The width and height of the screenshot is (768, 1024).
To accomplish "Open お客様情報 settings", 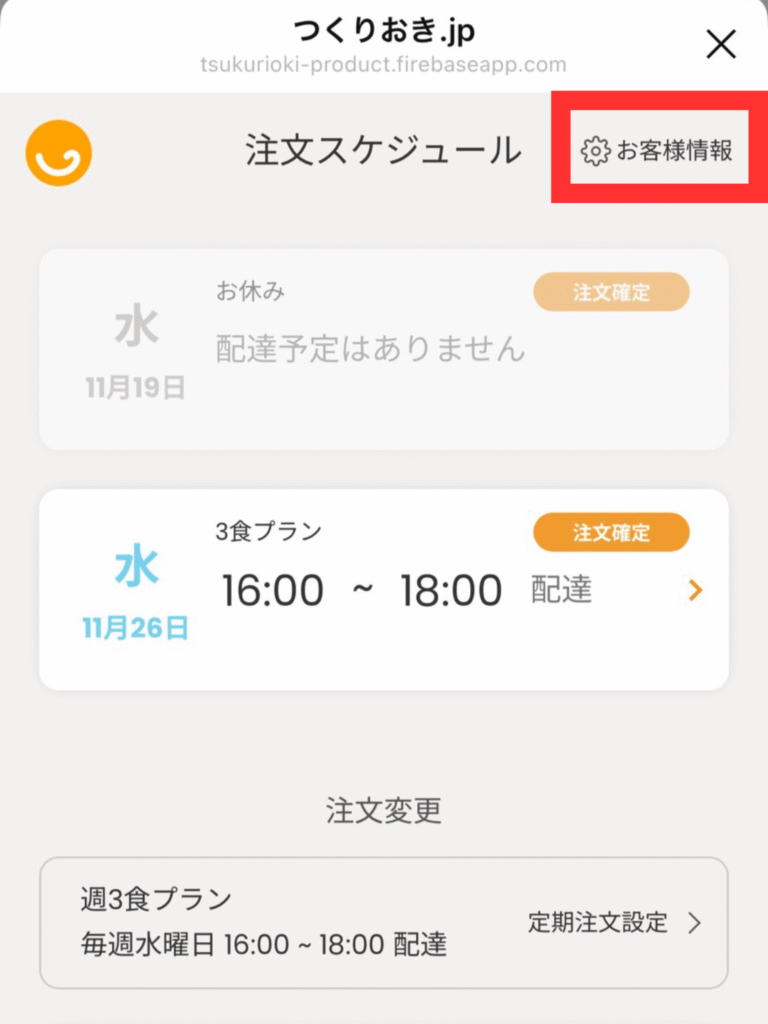I will [658, 151].
